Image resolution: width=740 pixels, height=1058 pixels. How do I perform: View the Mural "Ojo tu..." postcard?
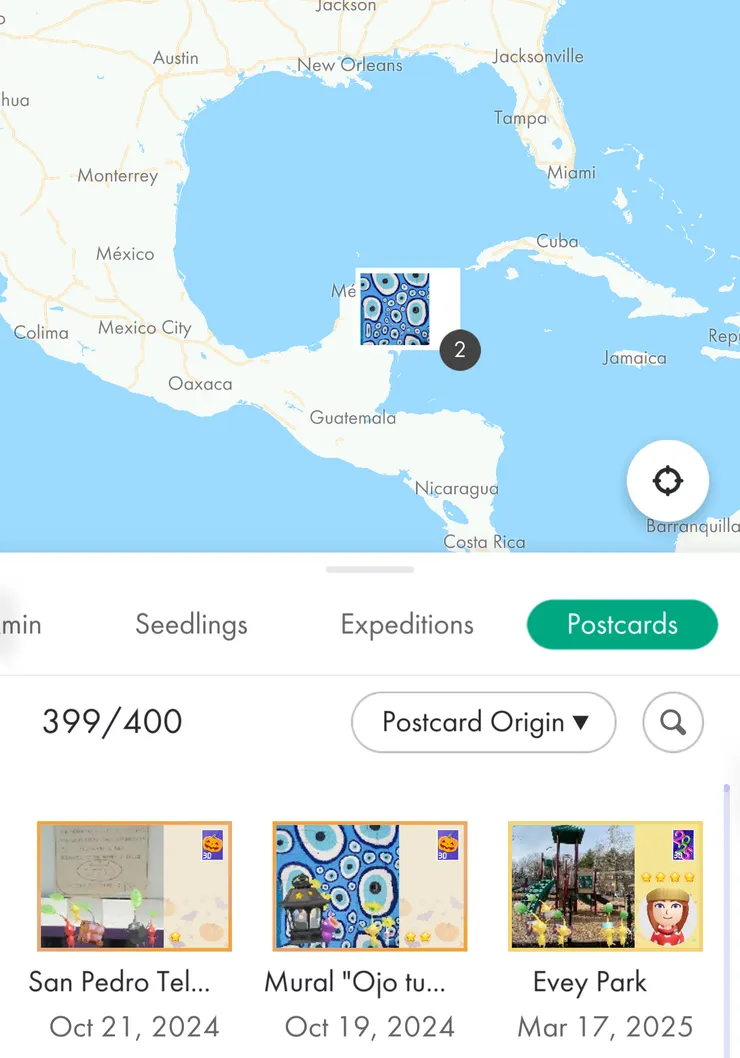(370, 886)
